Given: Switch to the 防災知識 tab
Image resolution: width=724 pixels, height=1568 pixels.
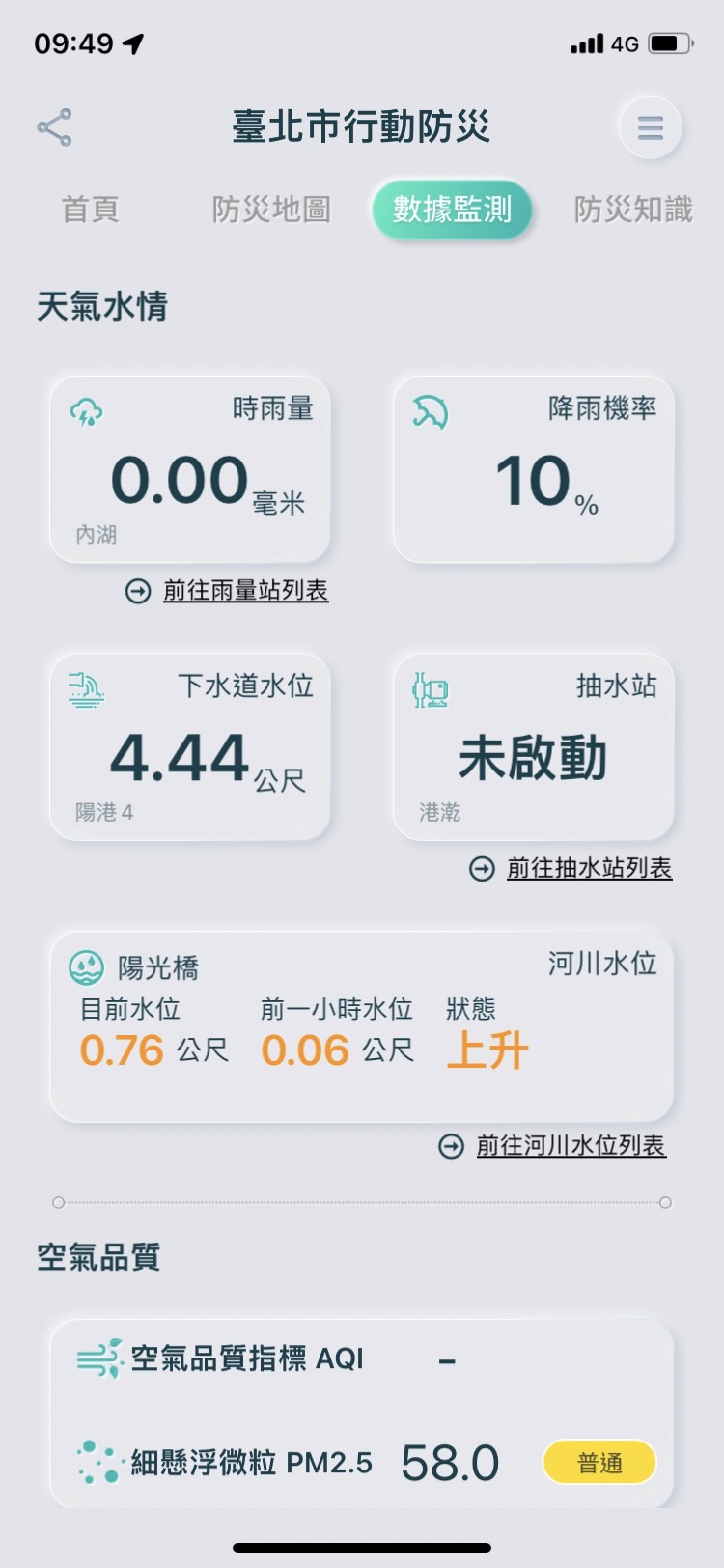Looking at the screenshot, I should (x=632, y=210).
